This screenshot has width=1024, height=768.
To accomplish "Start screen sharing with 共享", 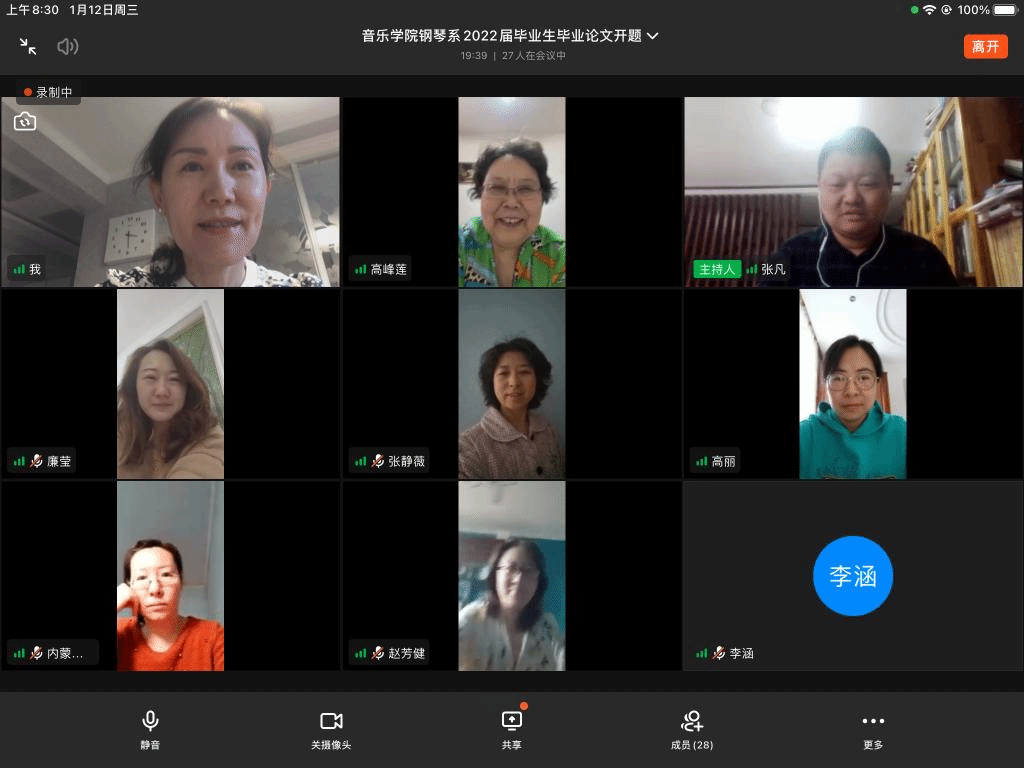I will [511, 729].
